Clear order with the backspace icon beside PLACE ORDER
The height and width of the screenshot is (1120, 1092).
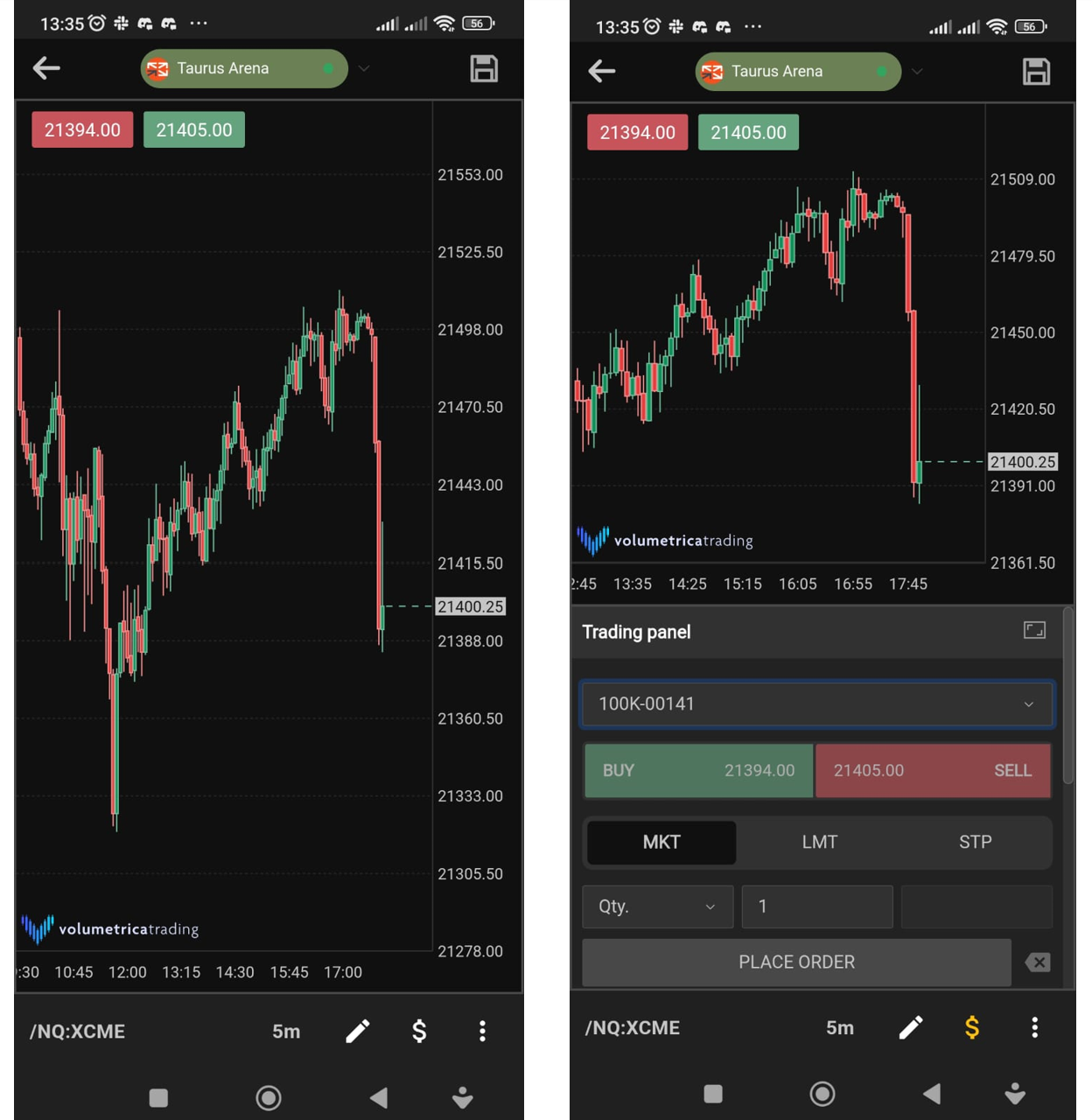coord(1038,962)
